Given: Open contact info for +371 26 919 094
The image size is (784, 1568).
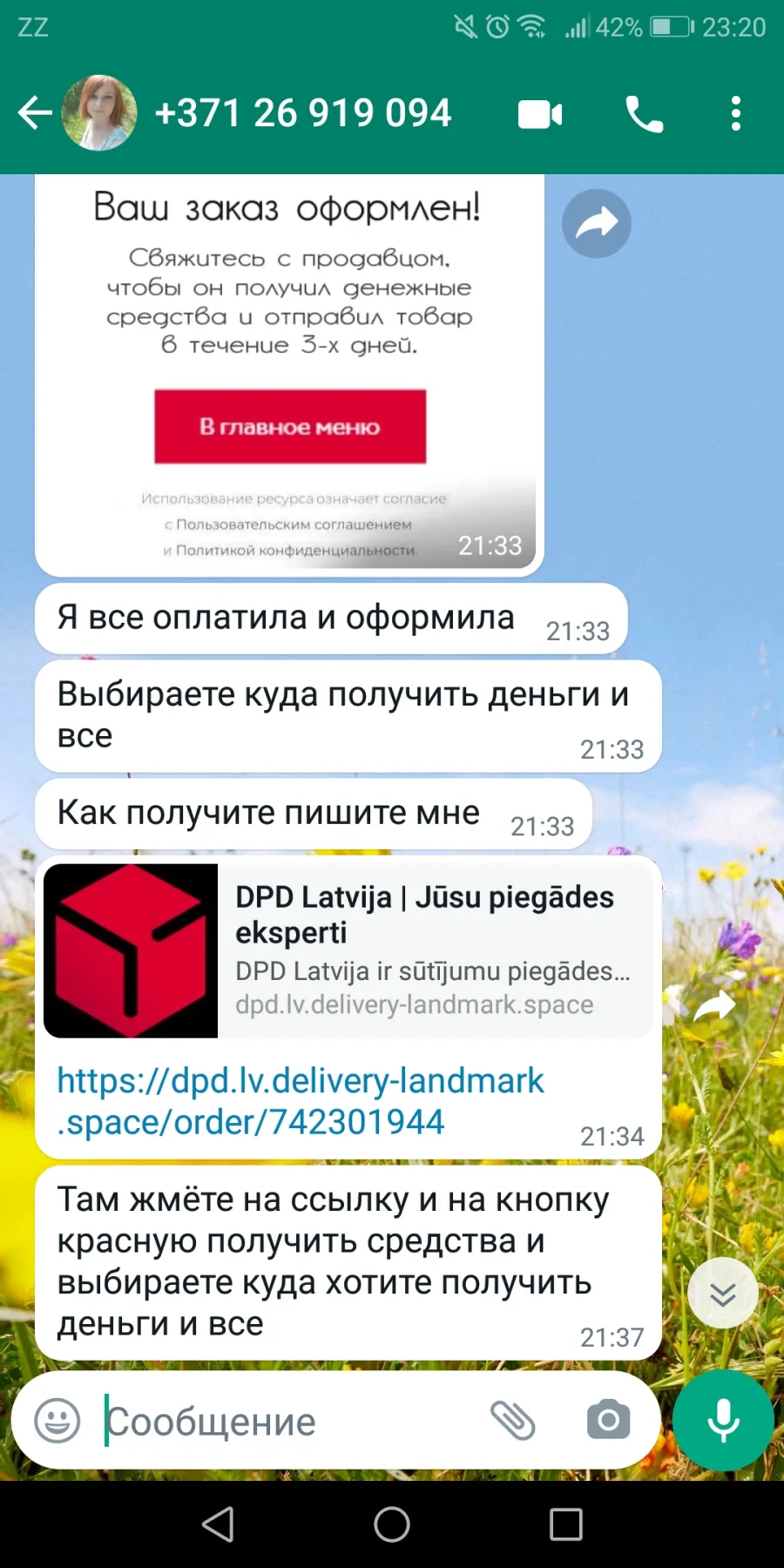Looking at the screenshot, I should pos(302,113).
